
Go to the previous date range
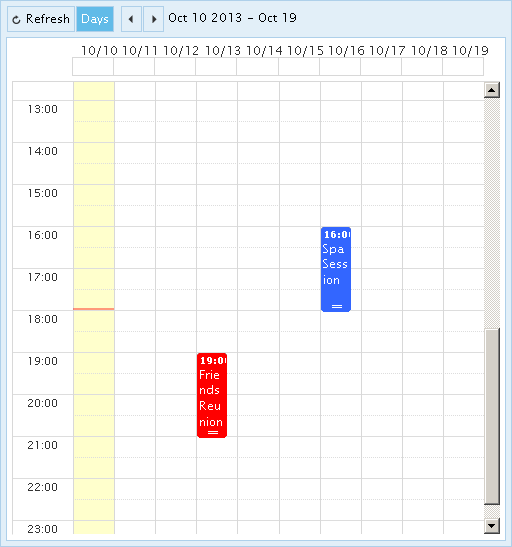[131, 19]
